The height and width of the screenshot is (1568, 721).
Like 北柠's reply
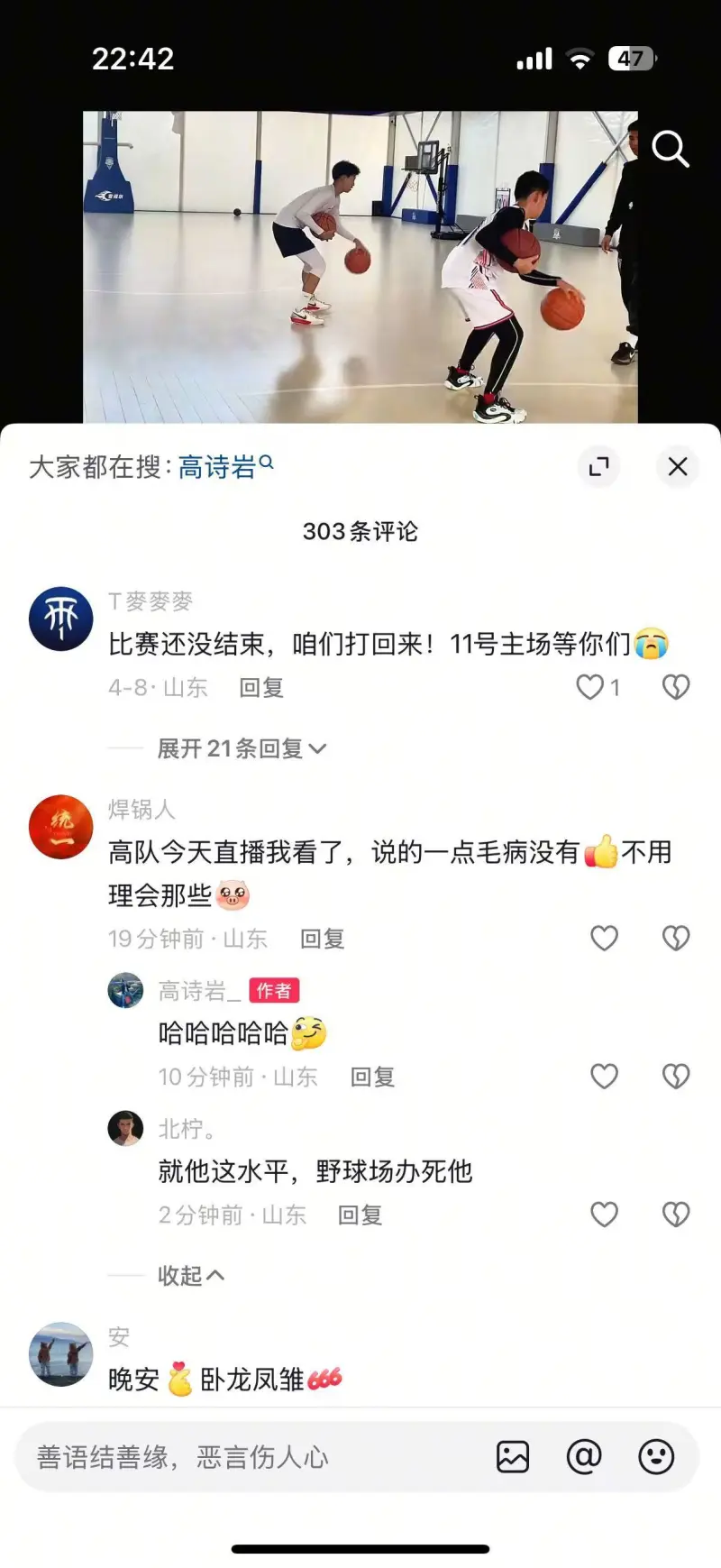[604, 1215]
